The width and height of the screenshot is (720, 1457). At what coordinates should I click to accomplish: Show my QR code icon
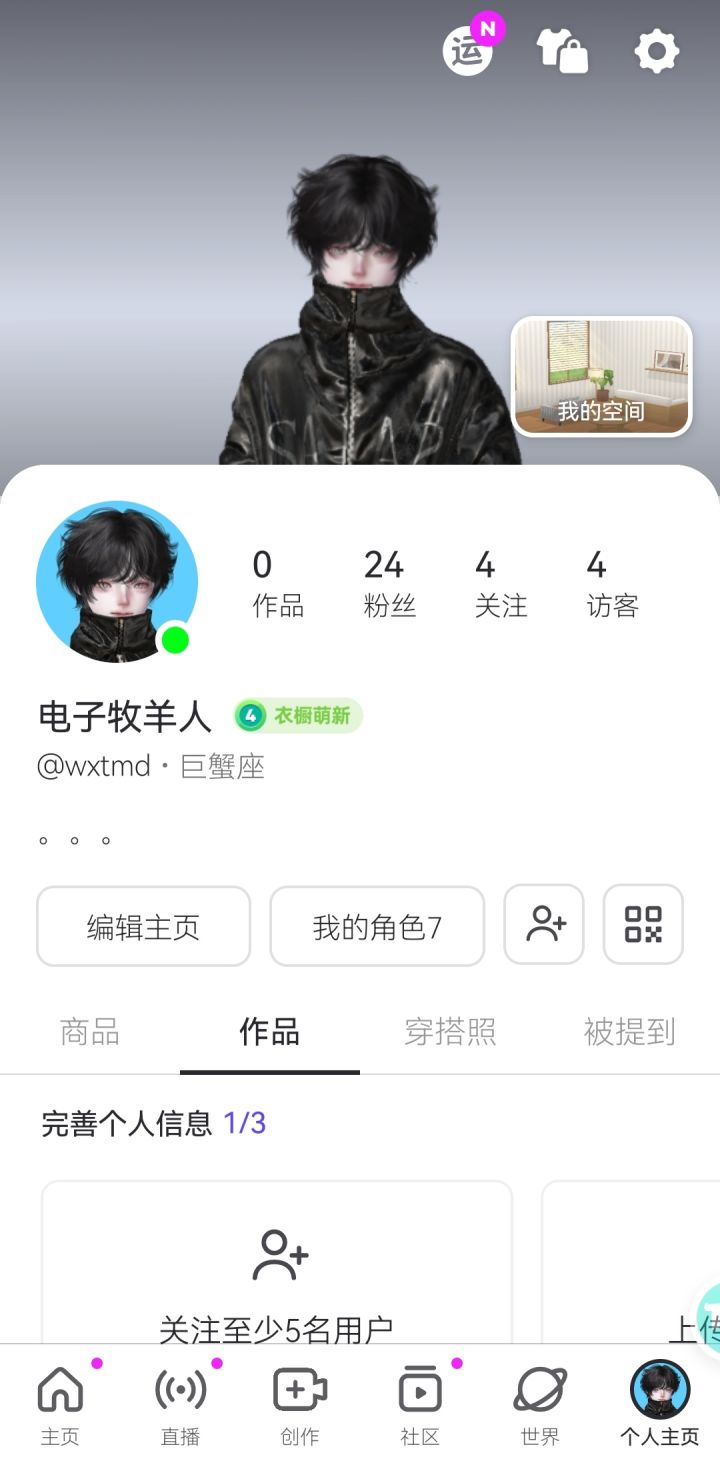tap(643, 925)
